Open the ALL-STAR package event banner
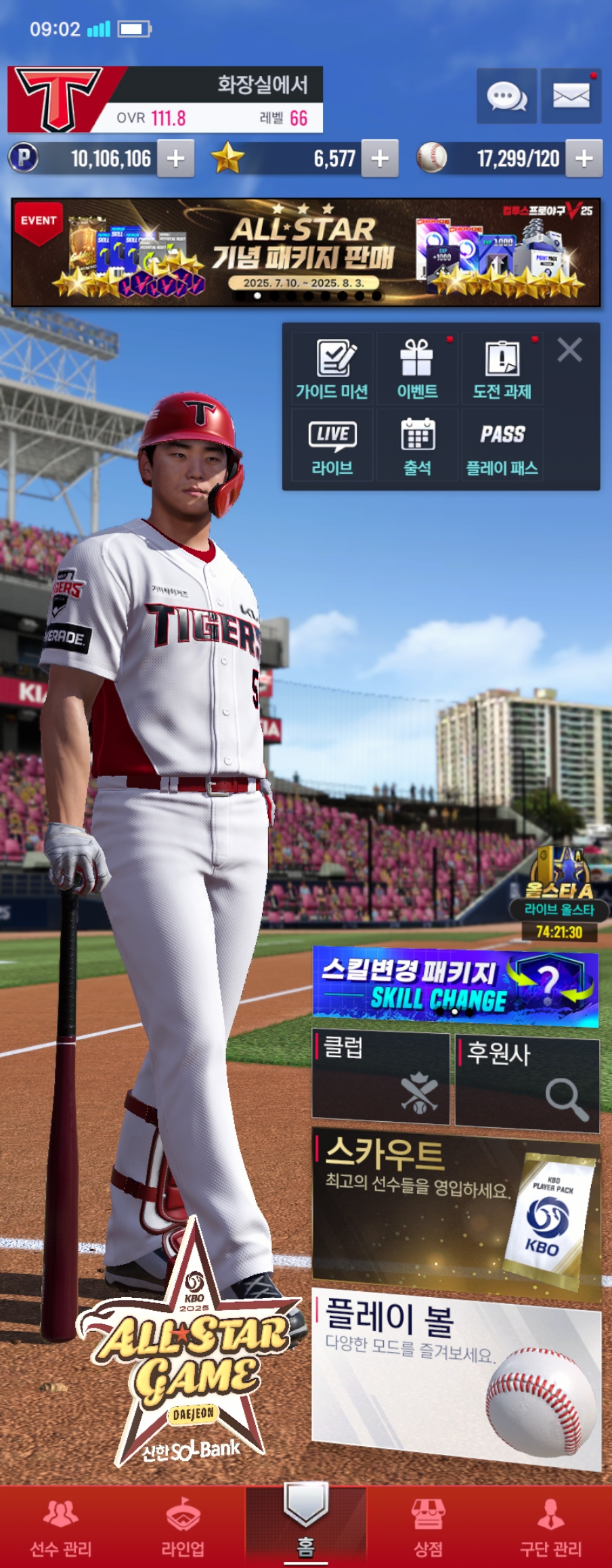 click(x=306, y=252)
